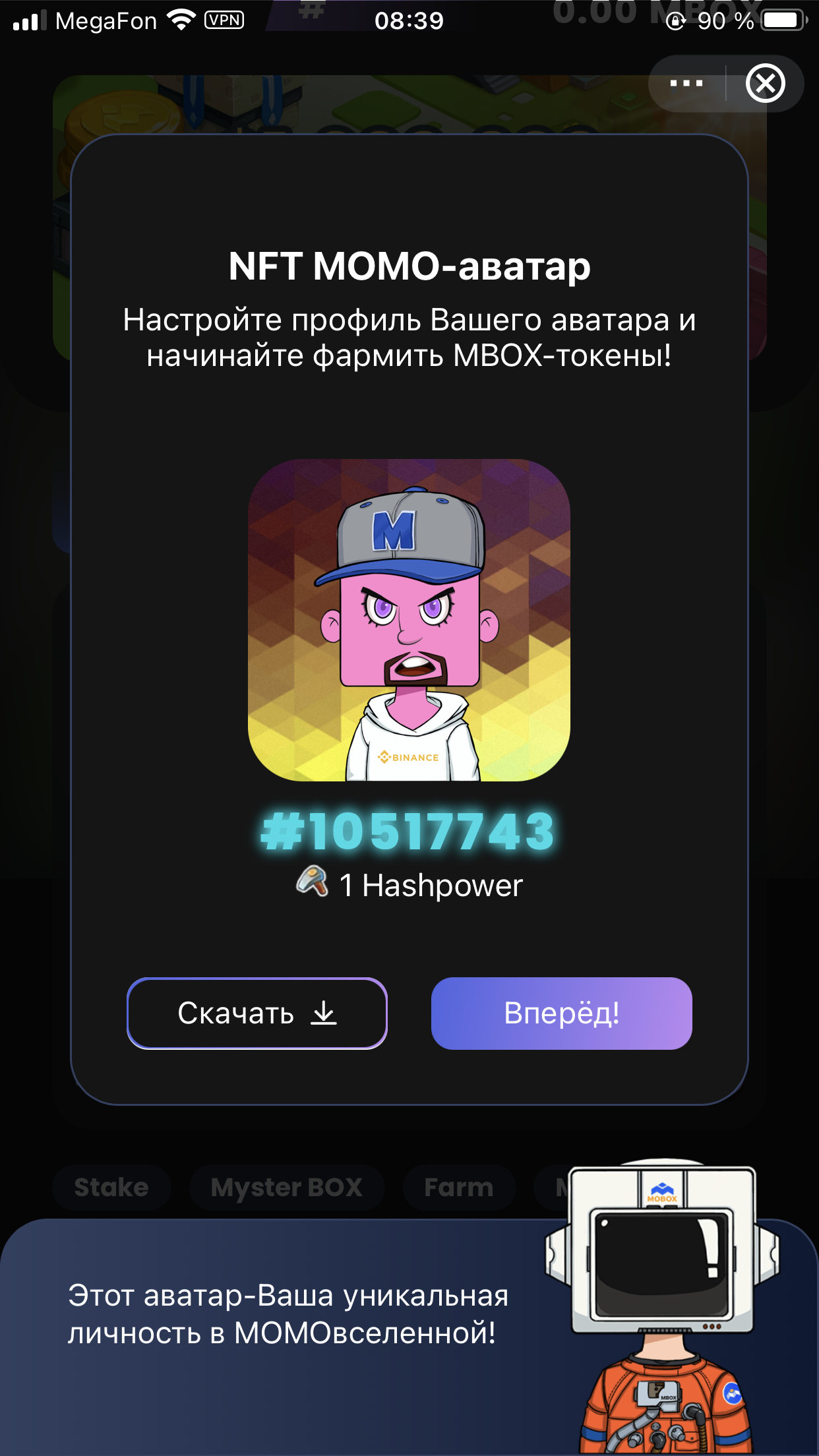Screen dimensions: 819x1456
Task: Continue by tapping Вперёд!
Action: pyautogui.click(x=562, y=1014)
